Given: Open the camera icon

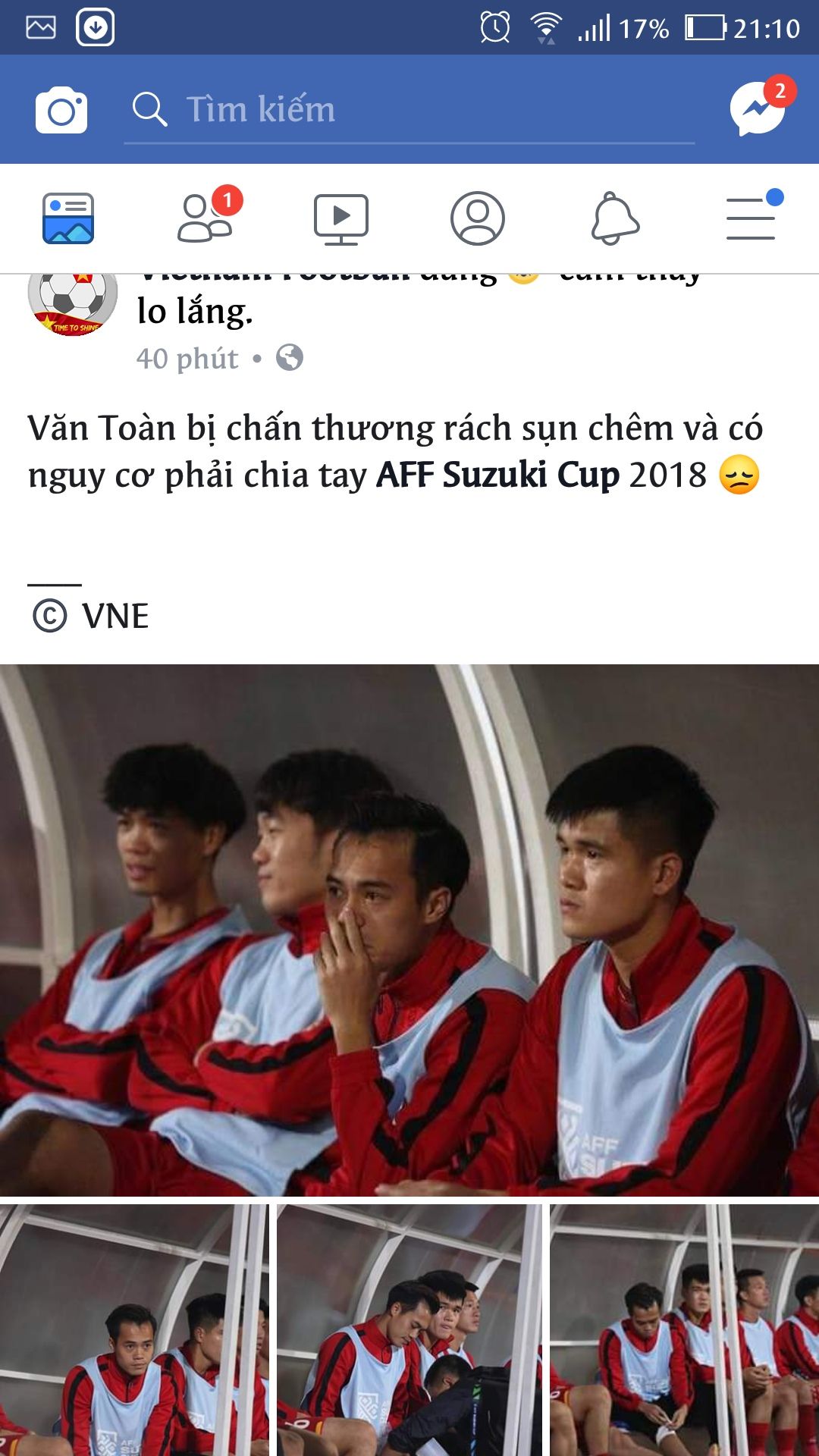Looking at the screenshot, I should pyautogui.click(x=61, y=110).
